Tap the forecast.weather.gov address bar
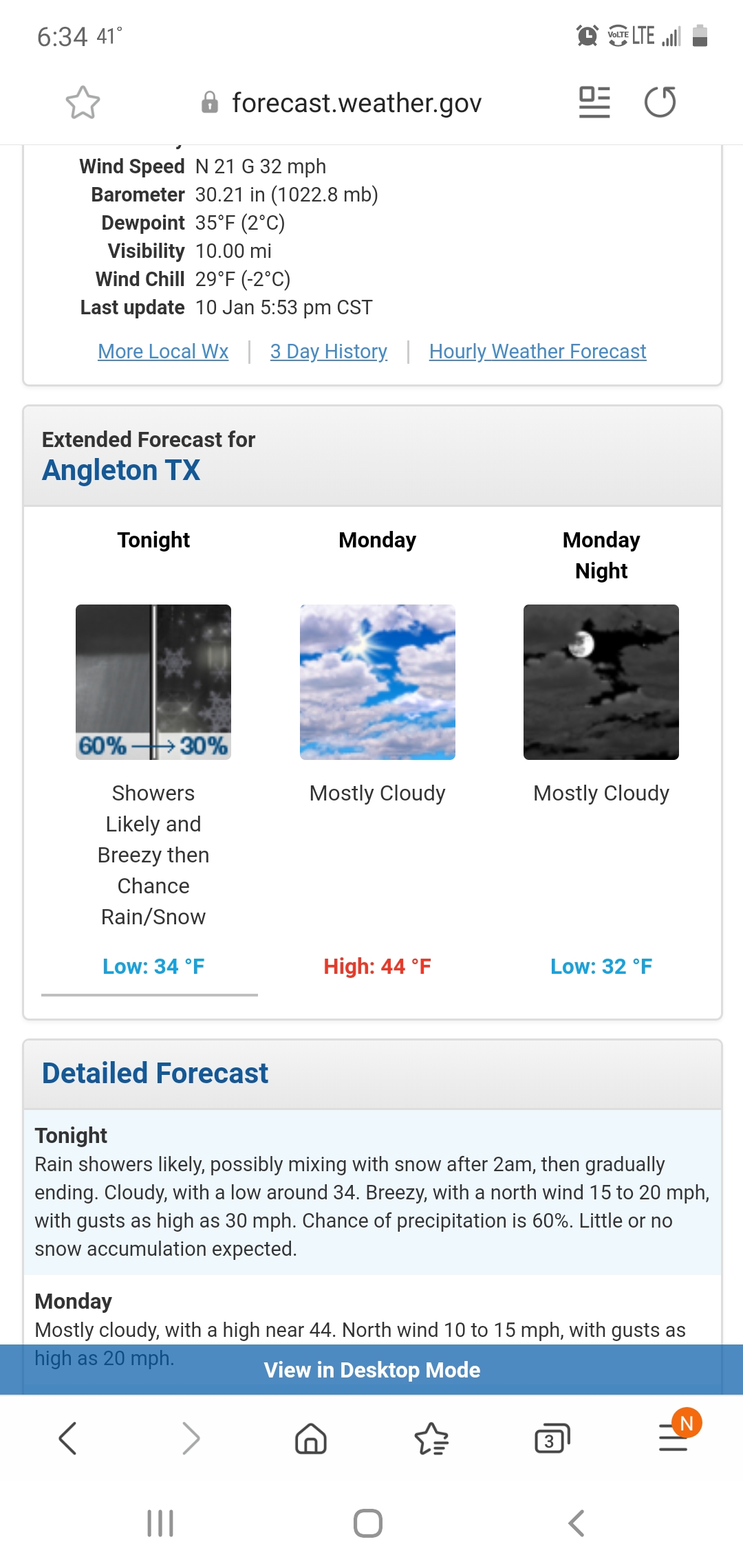Screen dimensions: 743x1568 (x=356, y=103)
